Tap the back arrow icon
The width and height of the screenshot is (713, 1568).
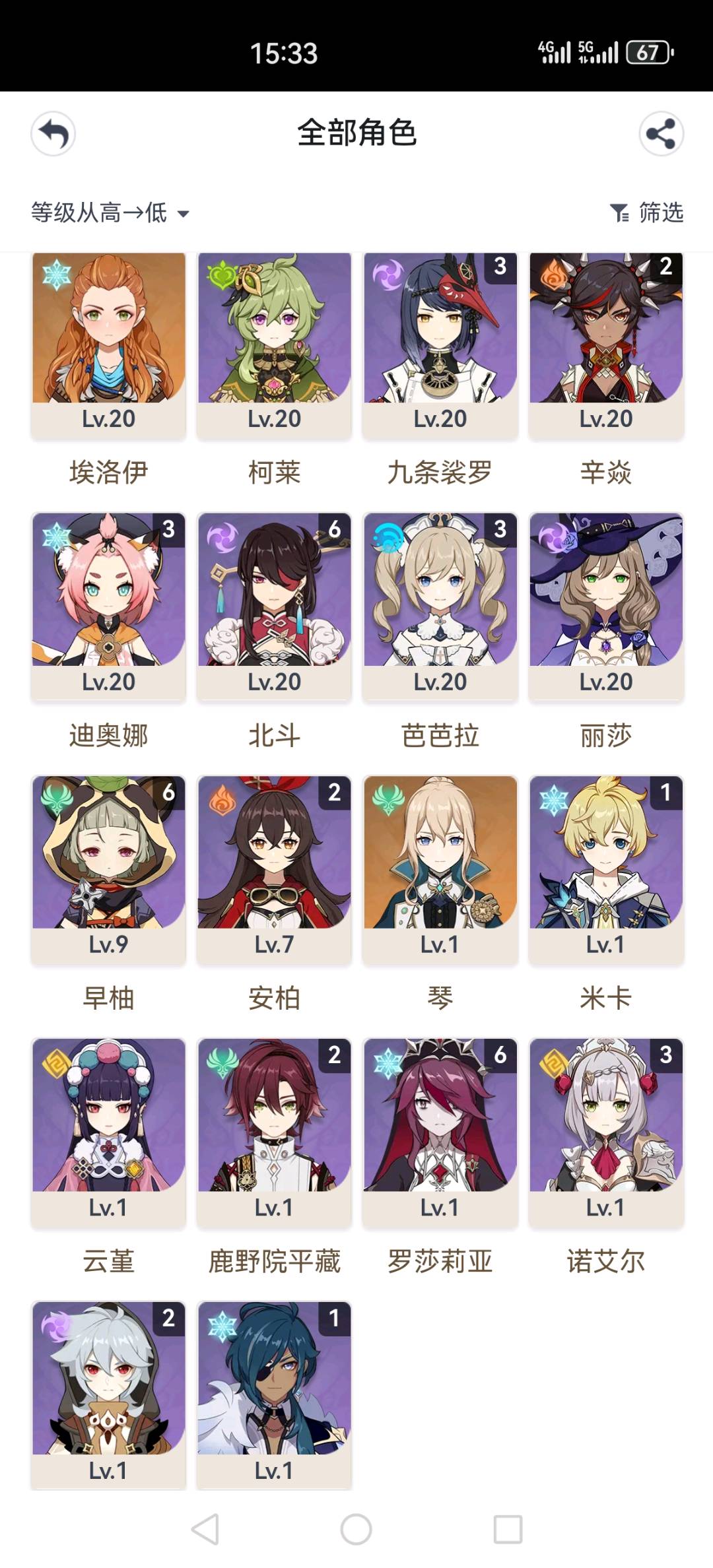53,134
